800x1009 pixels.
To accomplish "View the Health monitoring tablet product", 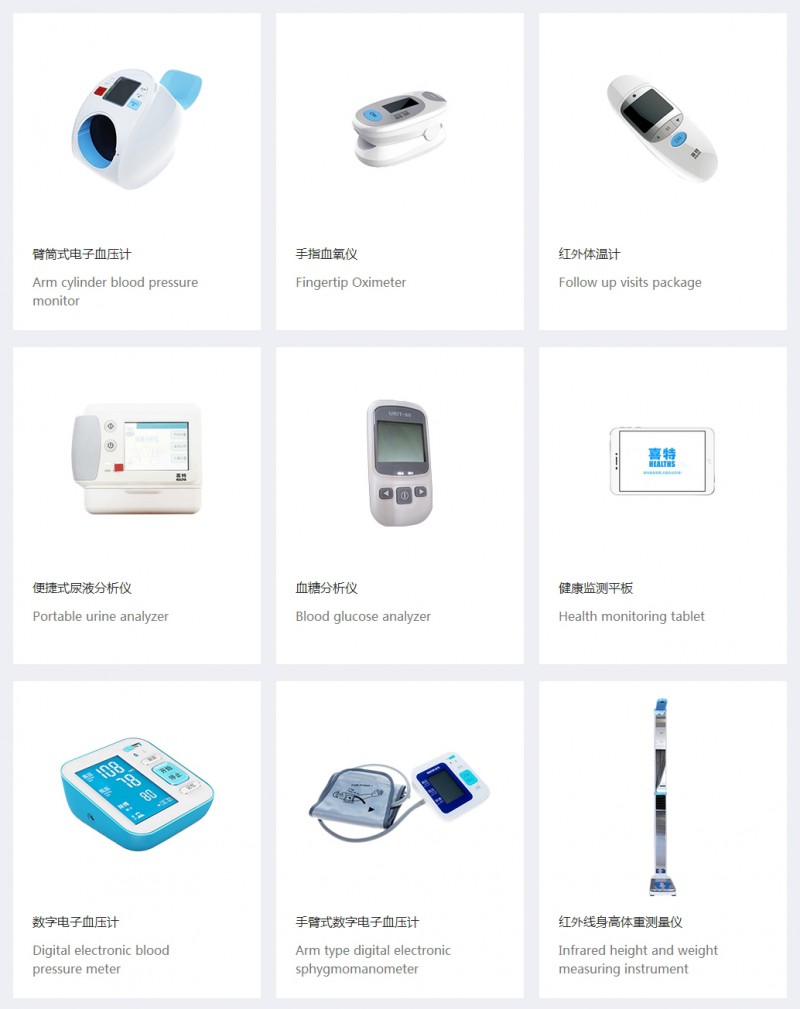I will click(x=662, y=505).
